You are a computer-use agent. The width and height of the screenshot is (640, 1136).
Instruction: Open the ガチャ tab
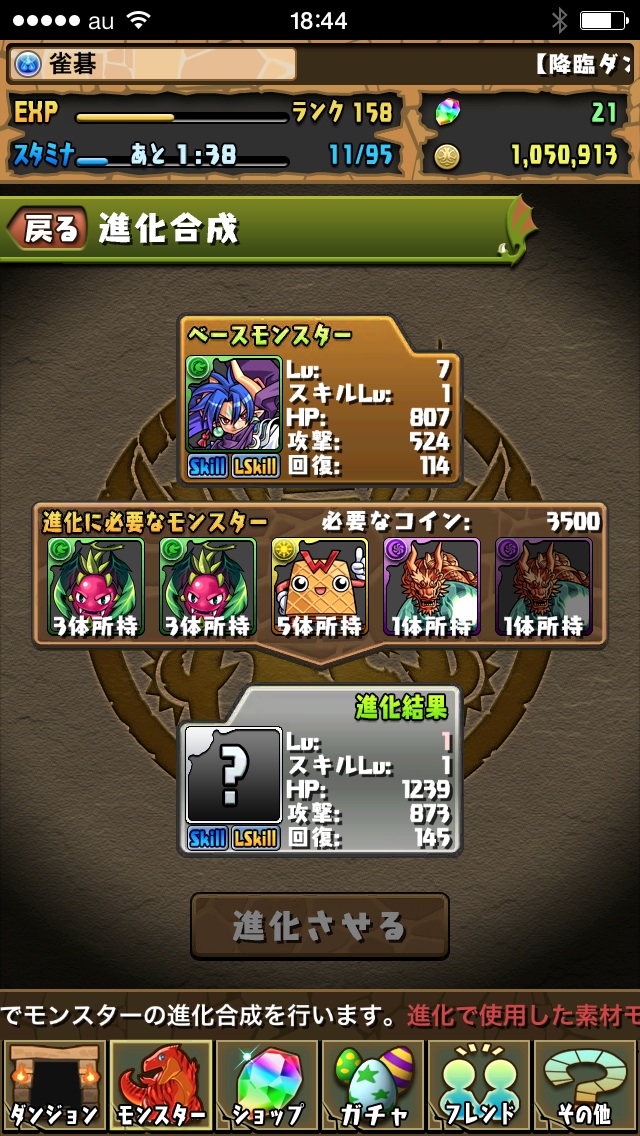click(x=372, y=1085)
